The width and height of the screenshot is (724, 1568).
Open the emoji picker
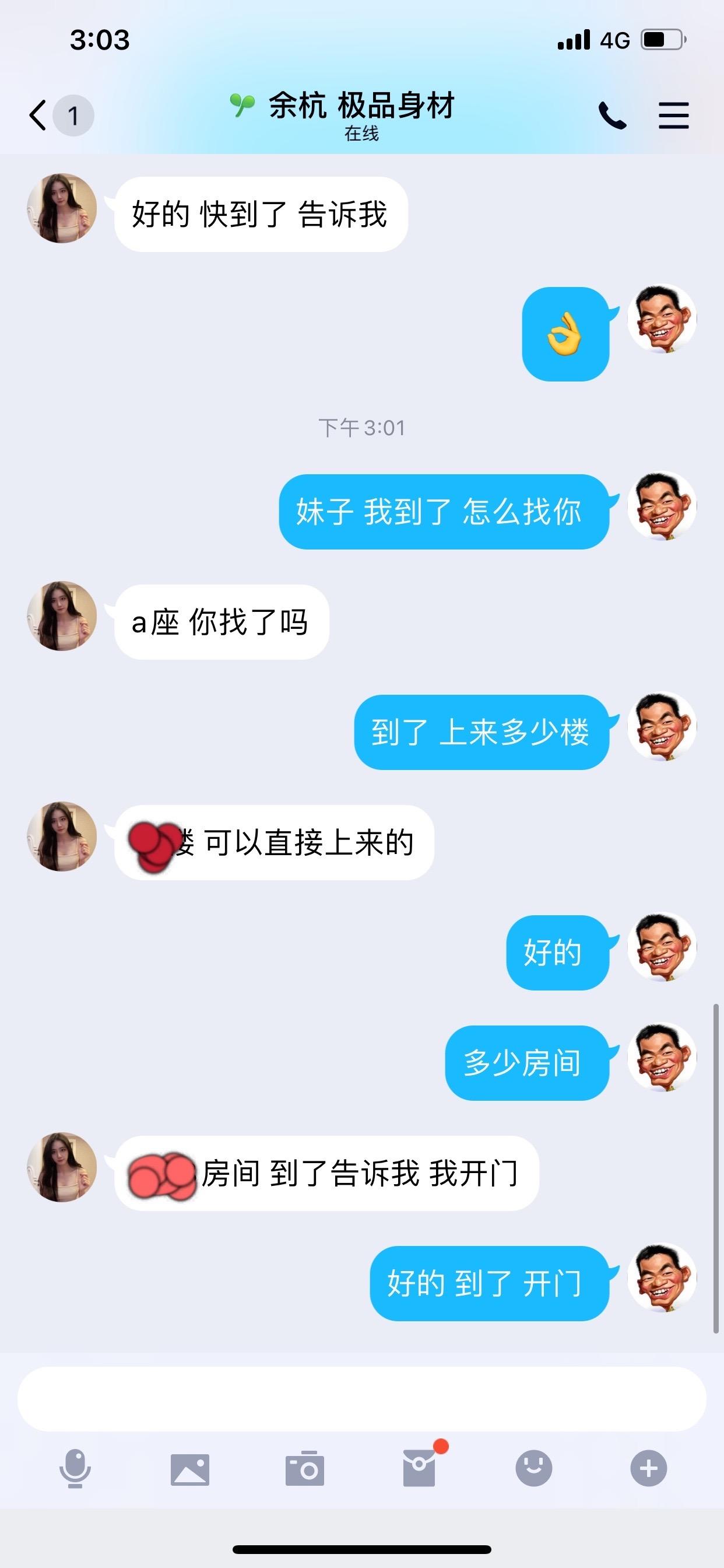(533, 1469)
